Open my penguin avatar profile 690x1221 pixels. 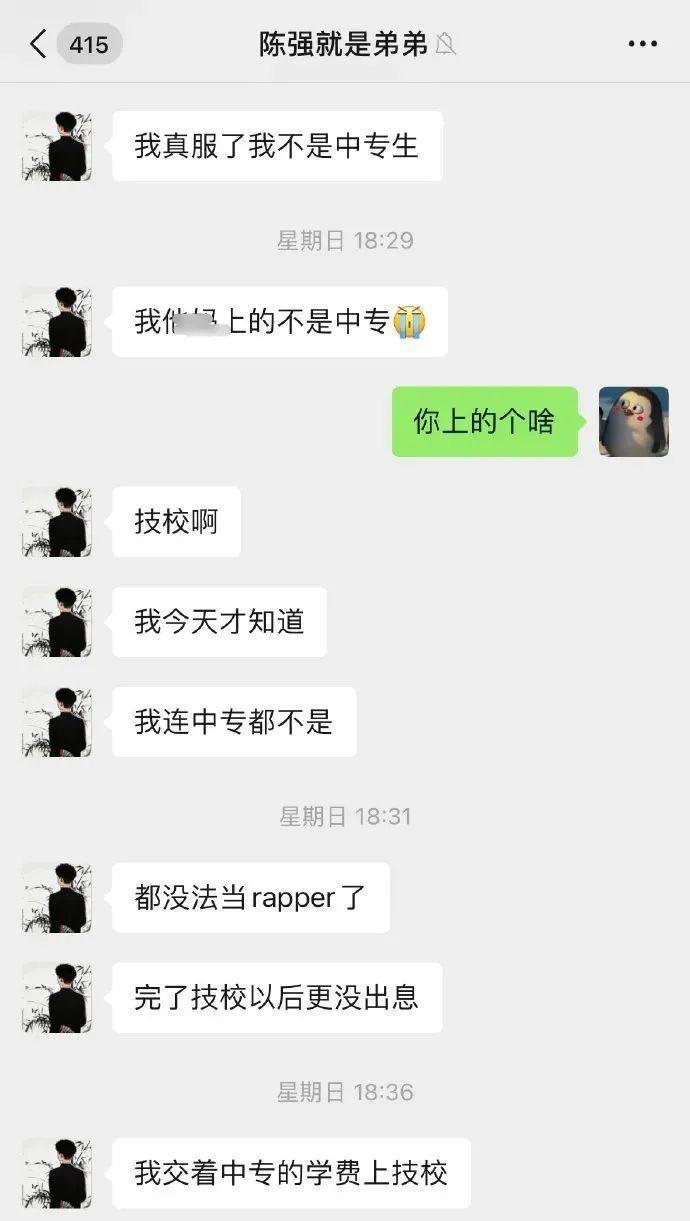pyautogui.click(x=633, y=422)
